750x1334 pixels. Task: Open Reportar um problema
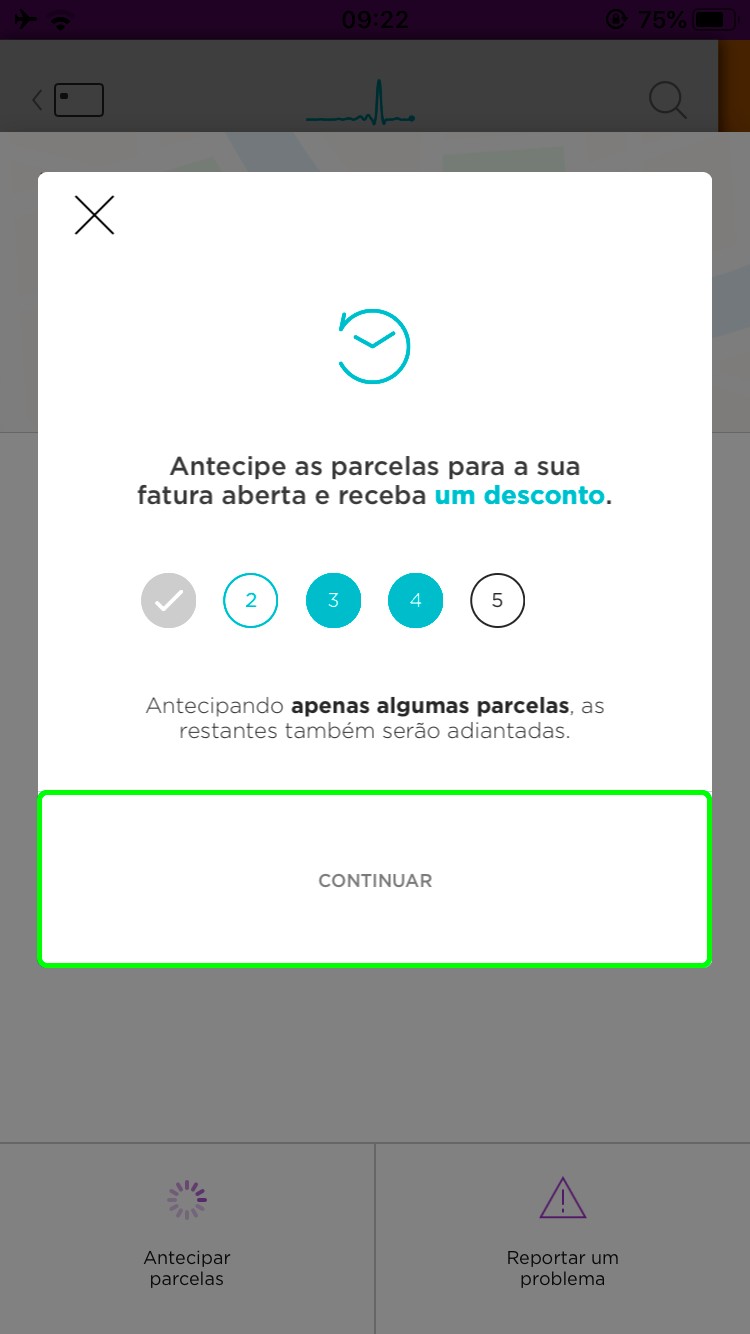562,1235
